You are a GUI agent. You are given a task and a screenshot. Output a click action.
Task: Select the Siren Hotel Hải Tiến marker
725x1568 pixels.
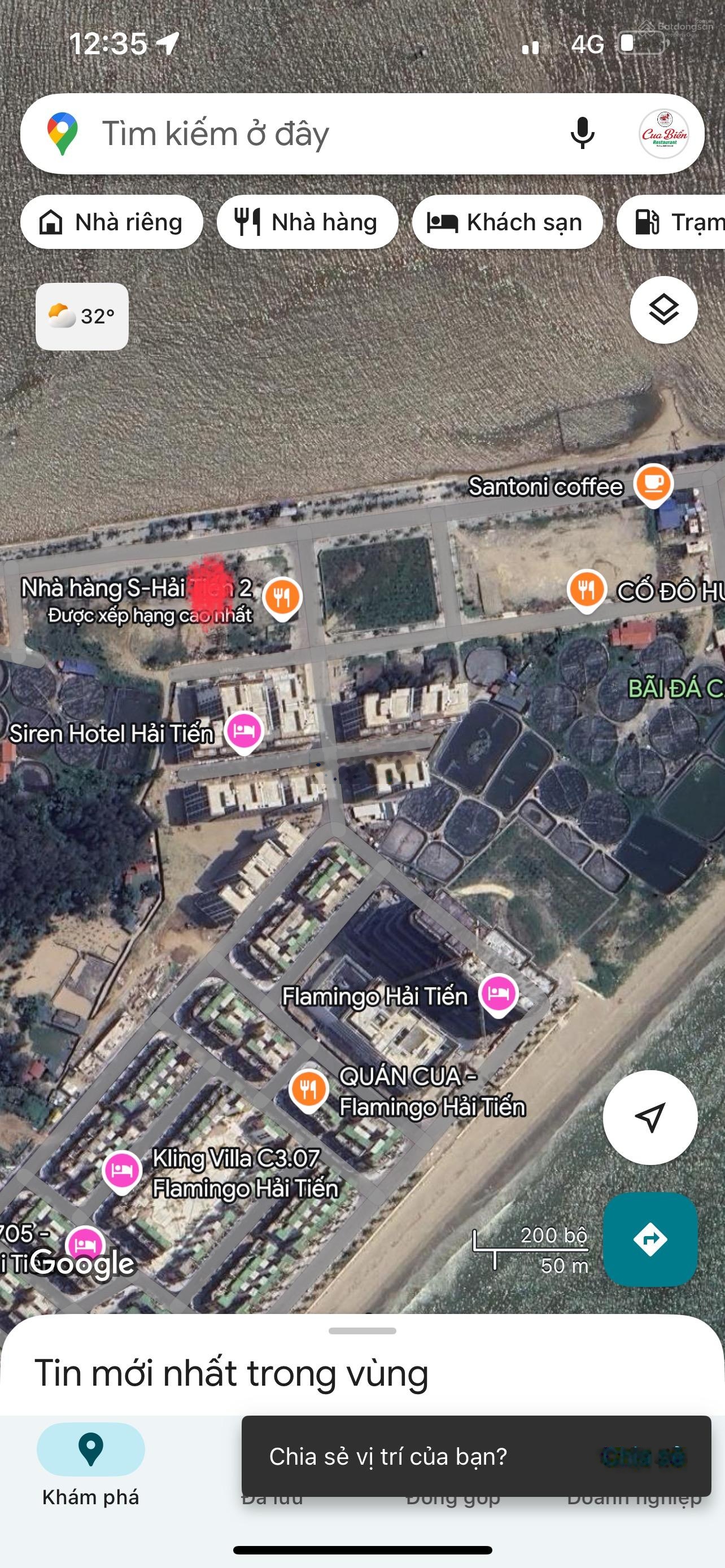(x=243, y=731)
